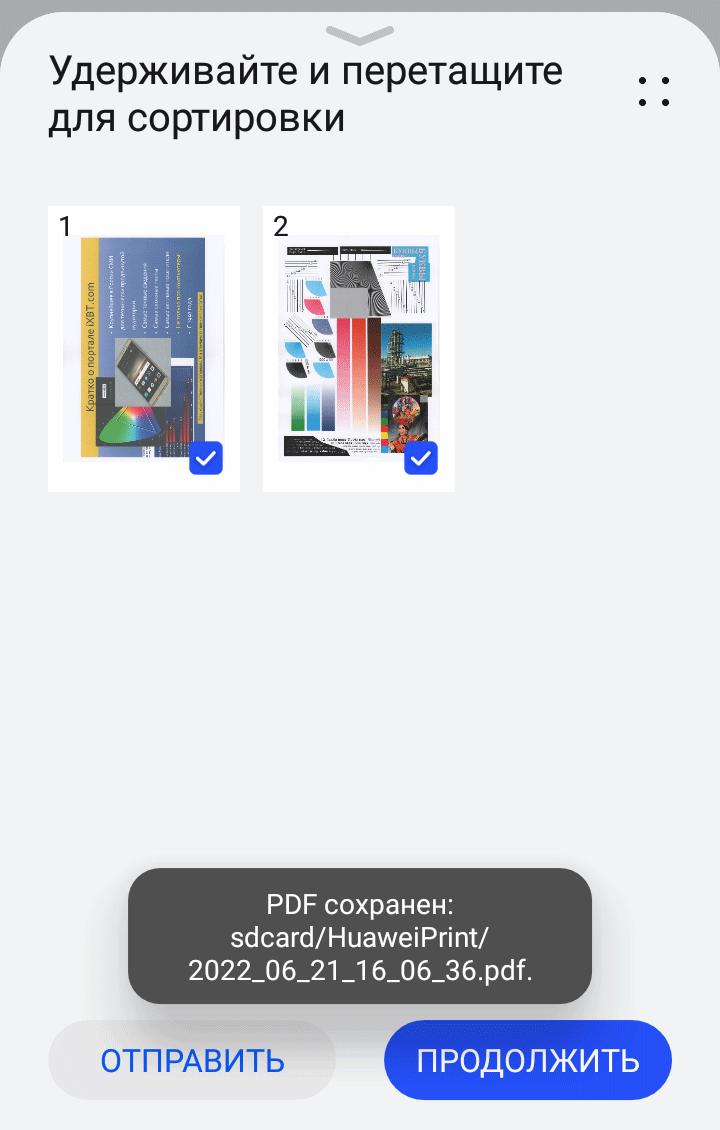This screenshot has width=720, height=1130.
Task: Collapse the panel with the top chevron
Action: click(360, 35)
